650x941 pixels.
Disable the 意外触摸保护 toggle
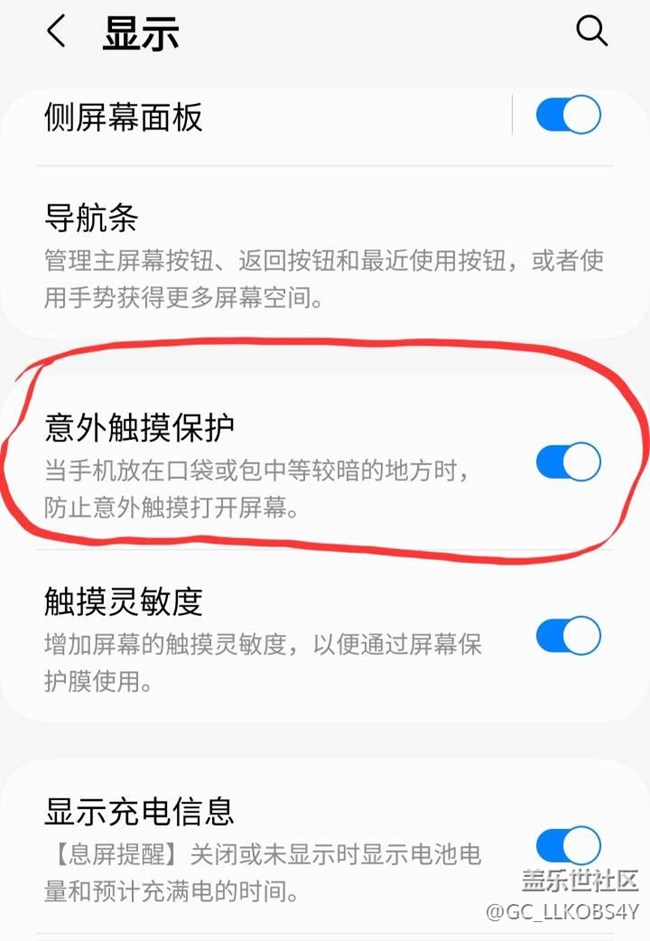[568, 462]
